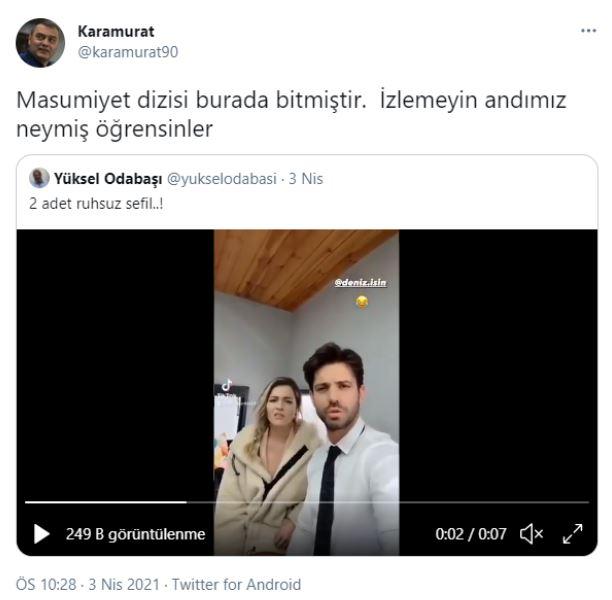Unmute the video sound

(x=531, y=534)
